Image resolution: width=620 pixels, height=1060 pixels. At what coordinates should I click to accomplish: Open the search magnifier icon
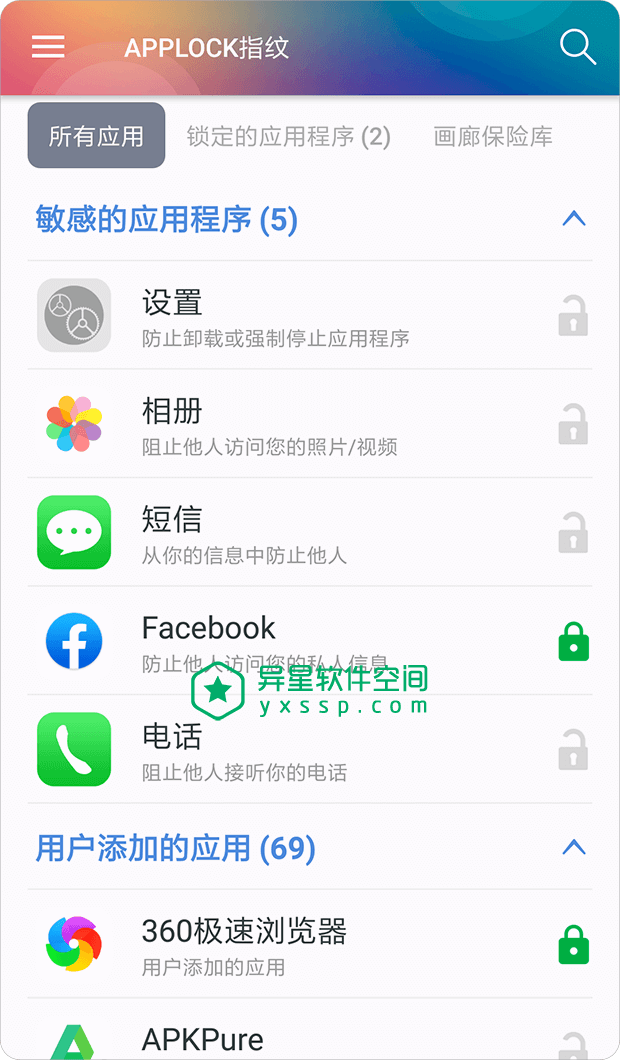point(577,47)
